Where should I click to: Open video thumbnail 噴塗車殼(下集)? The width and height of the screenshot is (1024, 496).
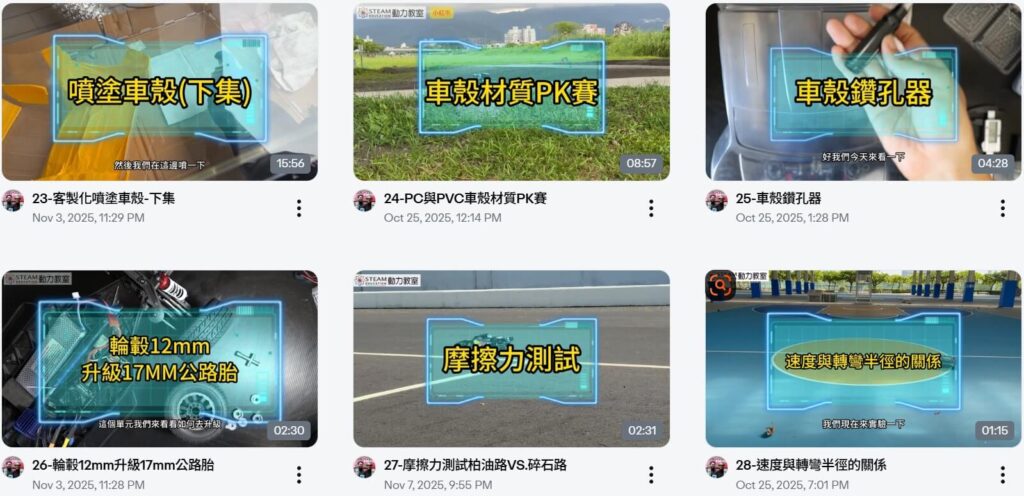(160, 92)
